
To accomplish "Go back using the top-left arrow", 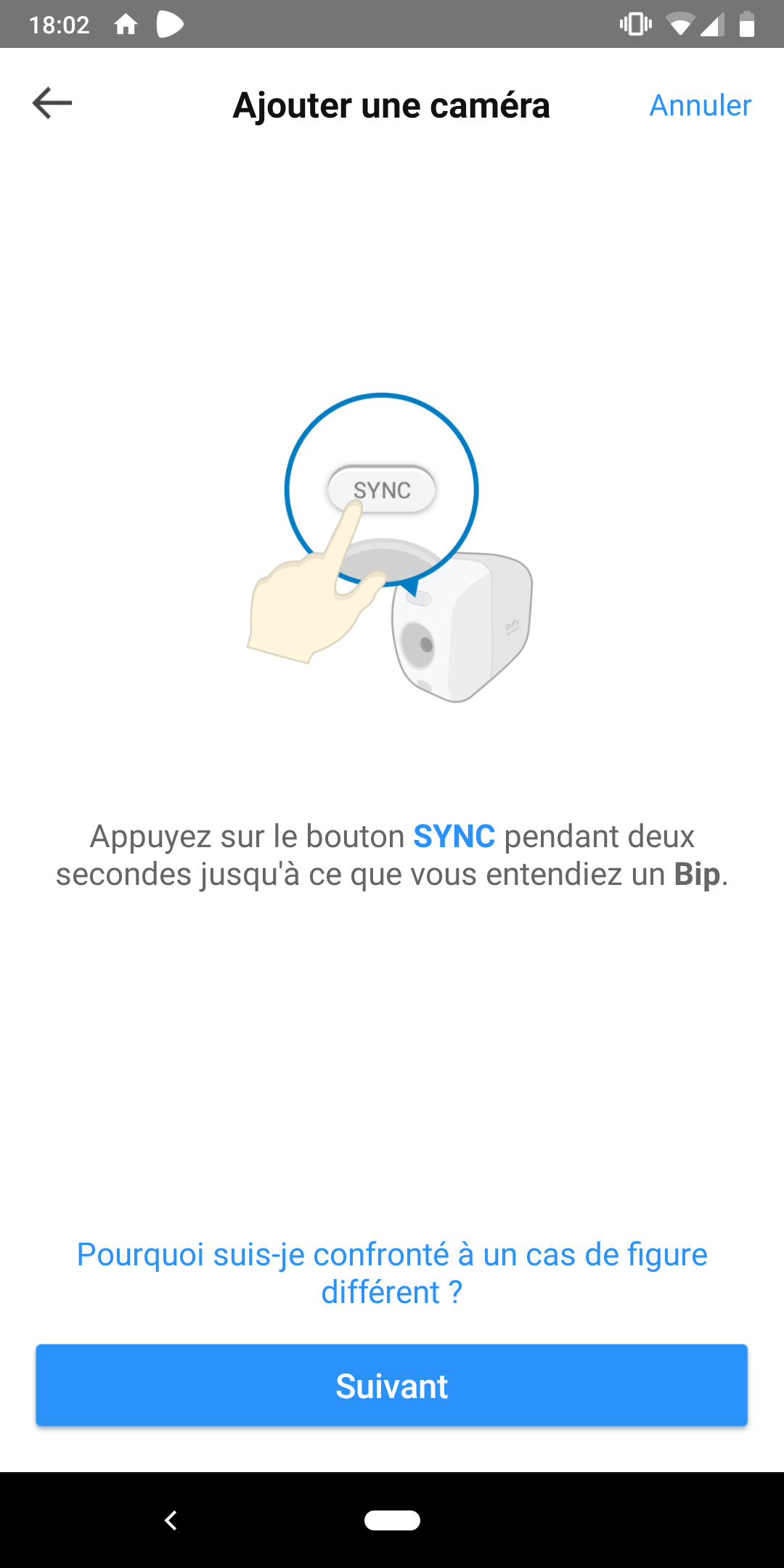I will (52, 103).
